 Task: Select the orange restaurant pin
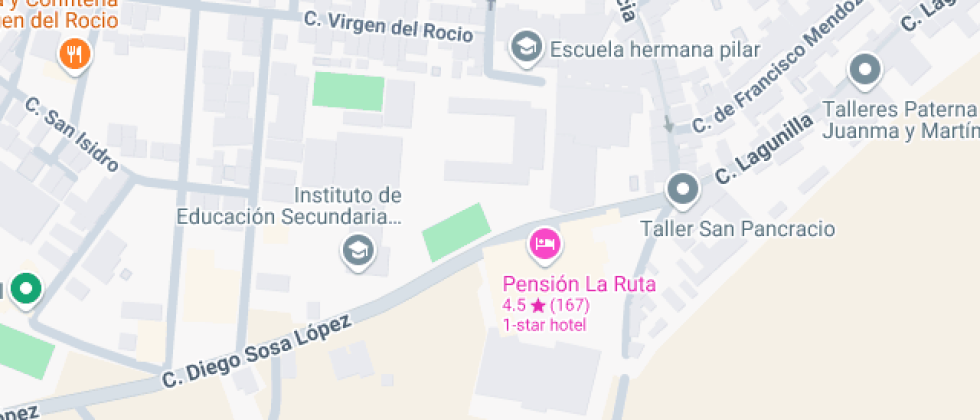(x=76, y=52)
